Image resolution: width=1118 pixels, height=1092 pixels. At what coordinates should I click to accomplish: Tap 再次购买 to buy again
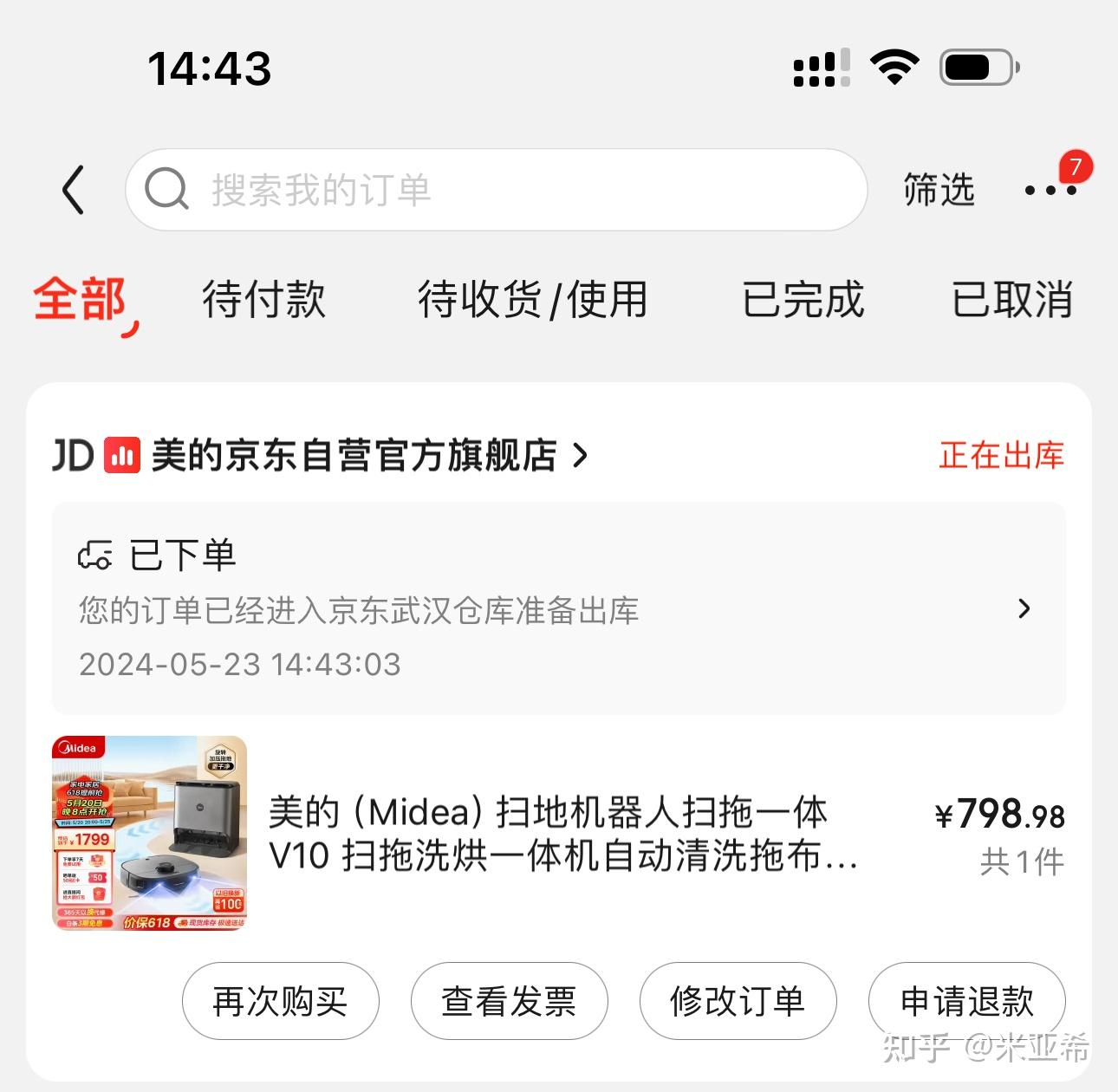tap(280, 1001)
